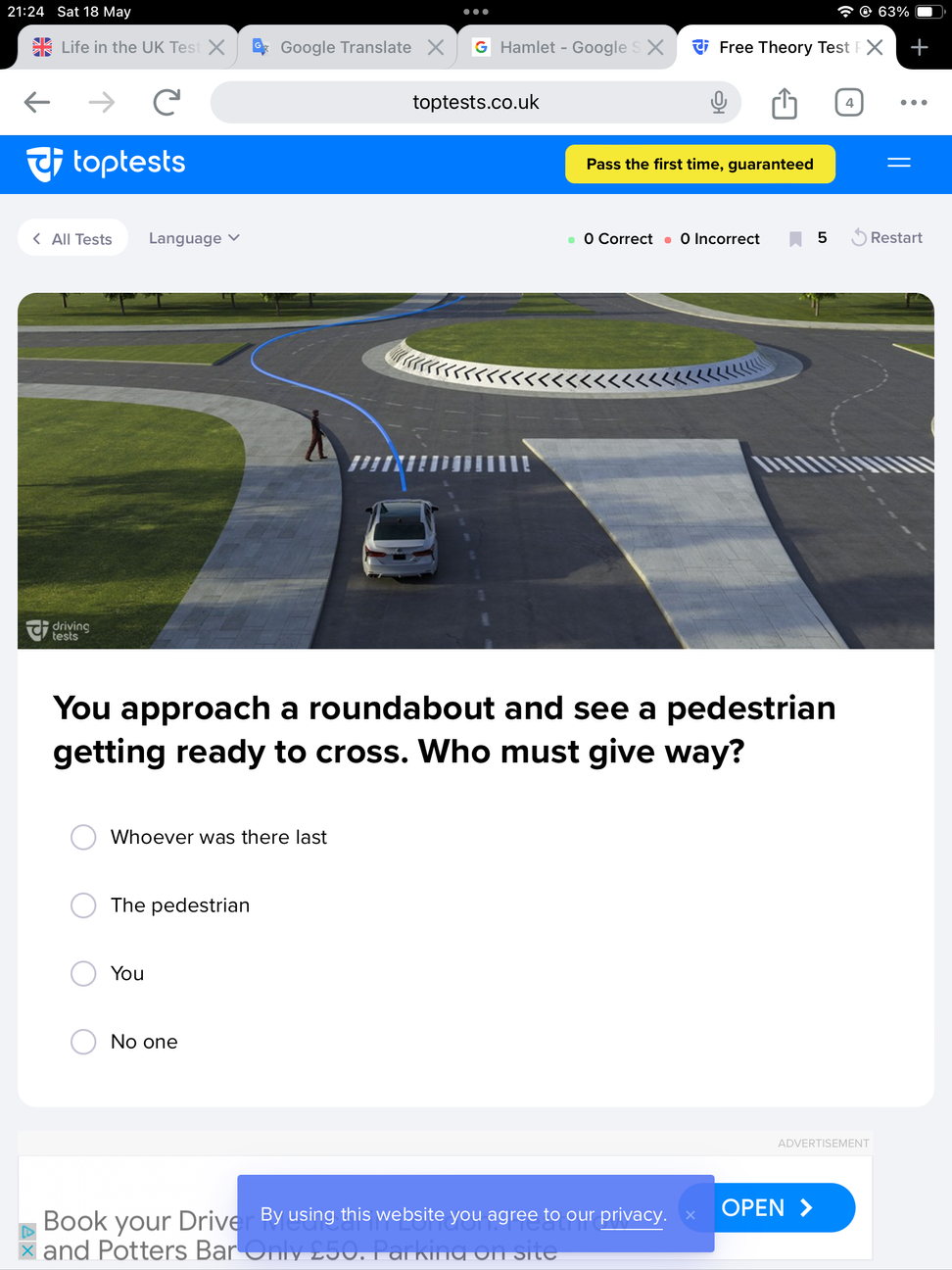Open the toptests hamburger menu
Screen dimensions: 952x1270
click(898, 163)
